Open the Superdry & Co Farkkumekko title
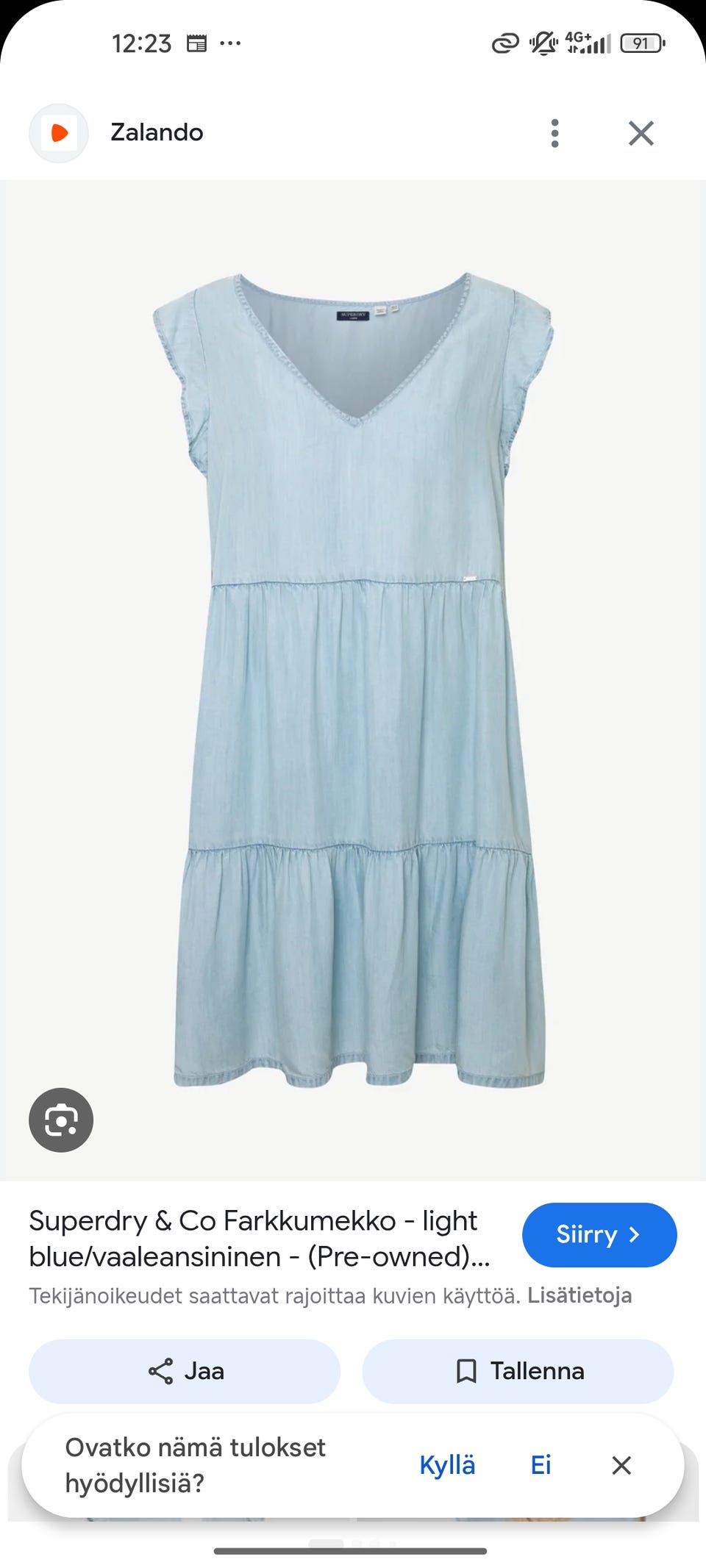 (259, 1238)
